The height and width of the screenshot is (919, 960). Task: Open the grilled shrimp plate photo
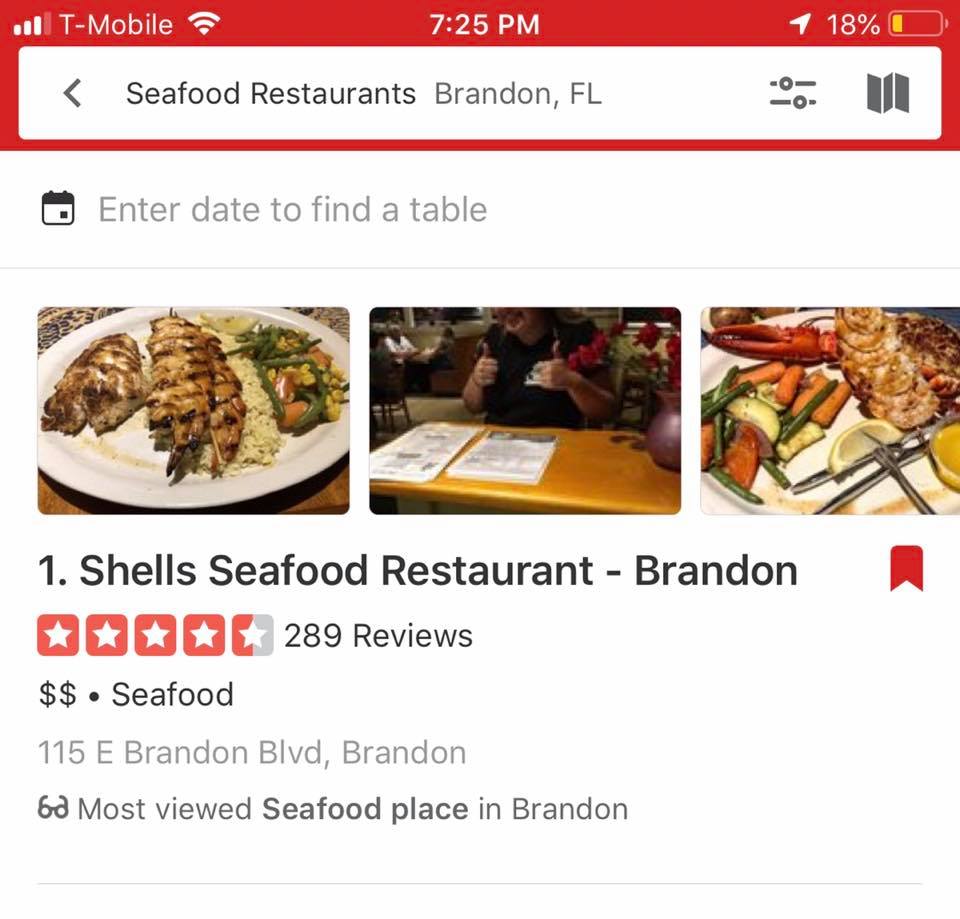[194, 410]
